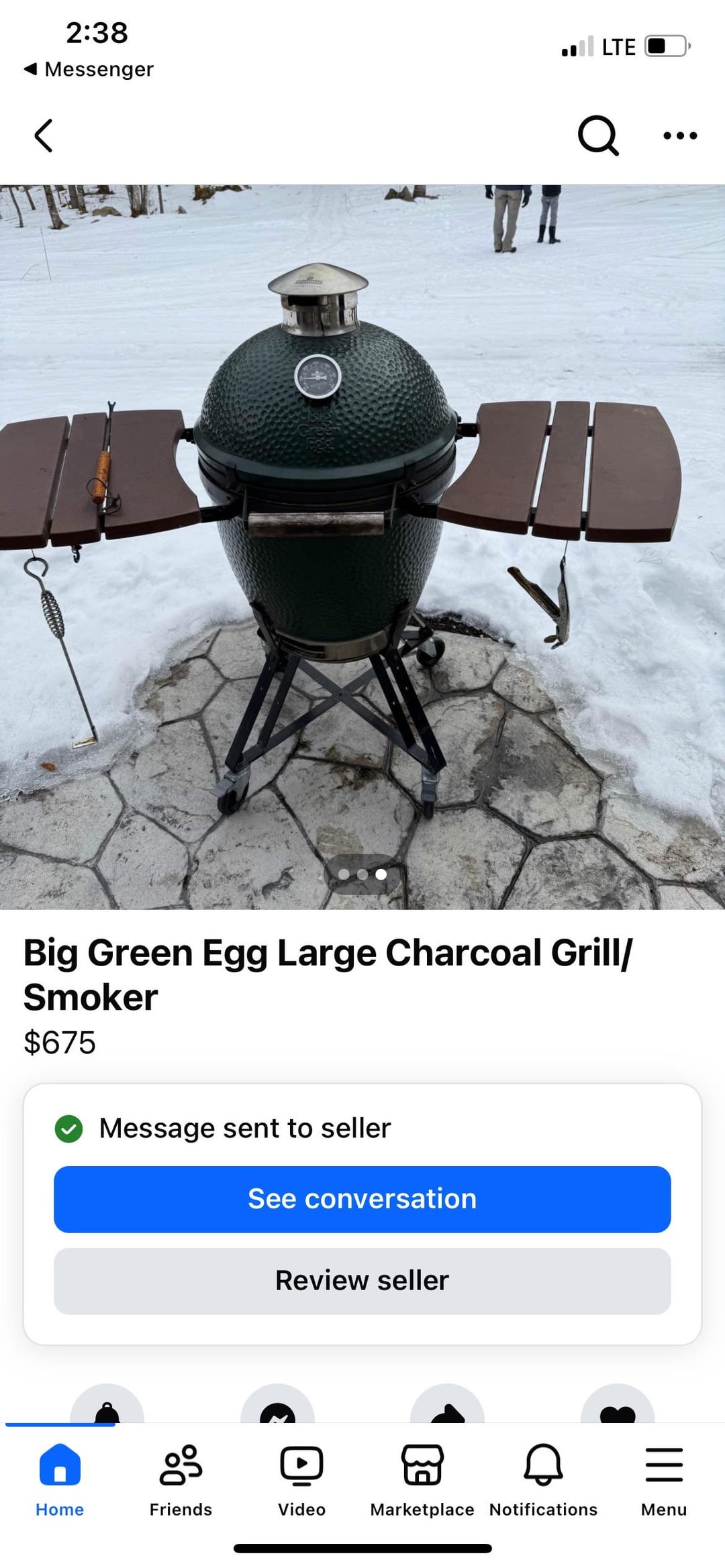Screen dimensions: 725x1568
Task: Tap See conversation button
Action: pyautogui.click(x=362, y=1199)
